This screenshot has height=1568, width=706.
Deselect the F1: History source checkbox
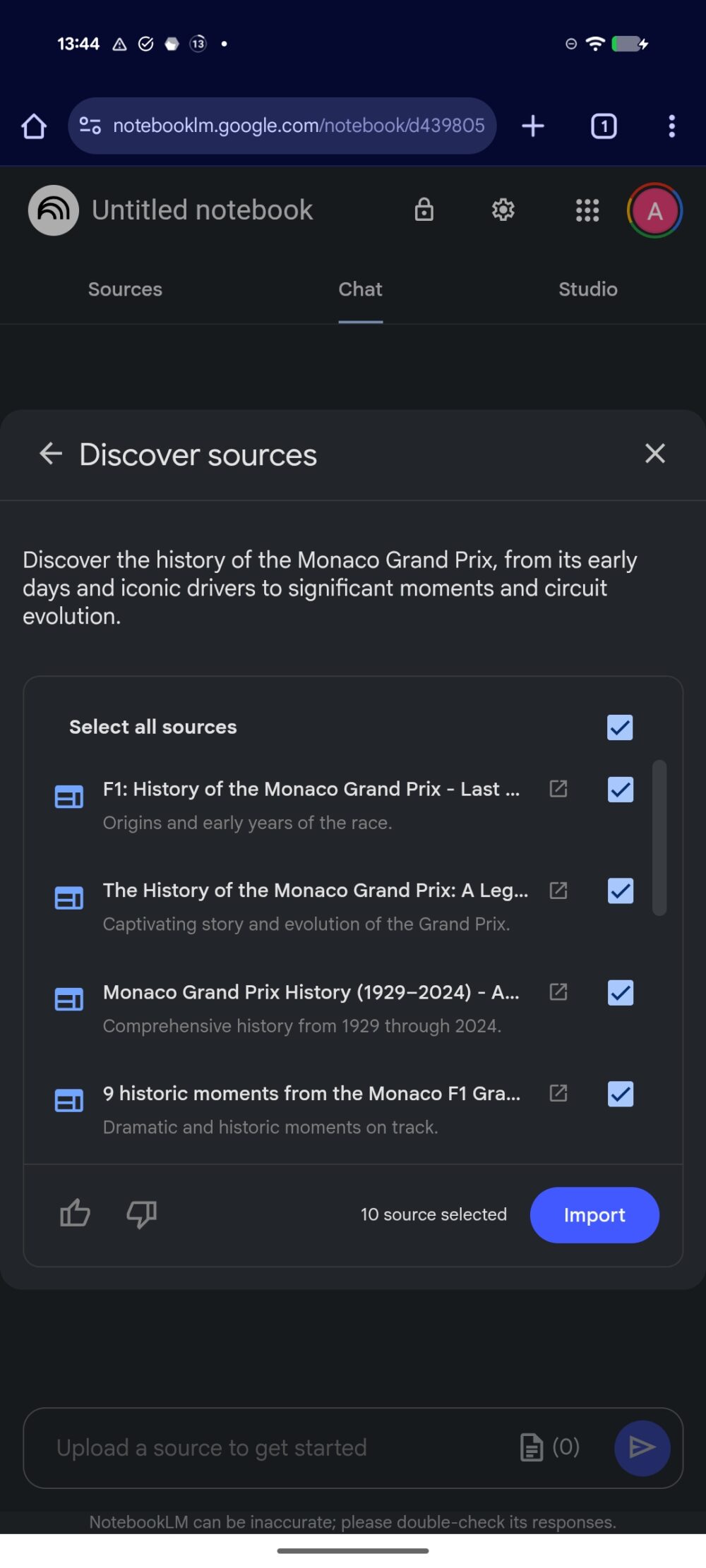tap(619, 790)
